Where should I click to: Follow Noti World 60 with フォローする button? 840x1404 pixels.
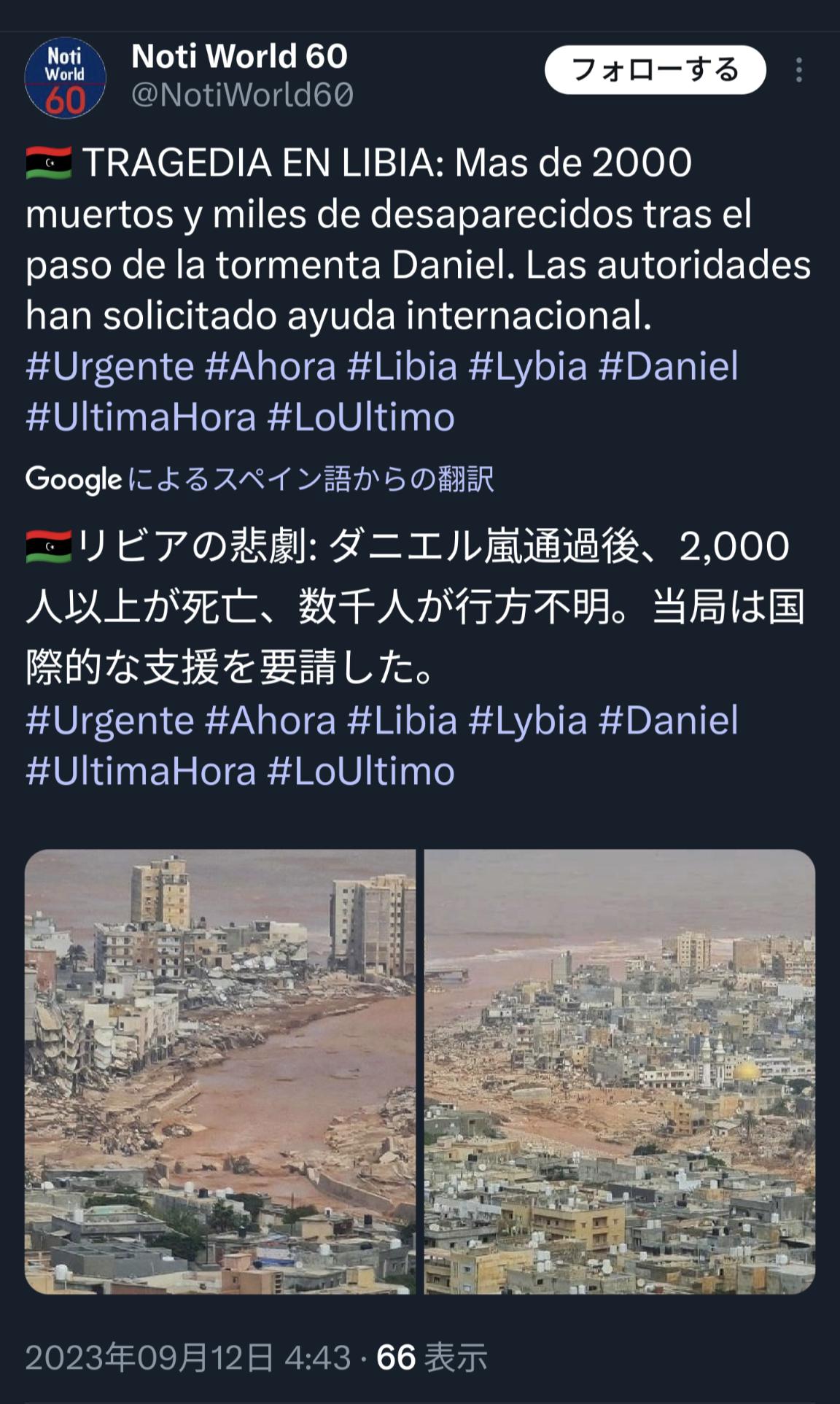pos(655,70)
